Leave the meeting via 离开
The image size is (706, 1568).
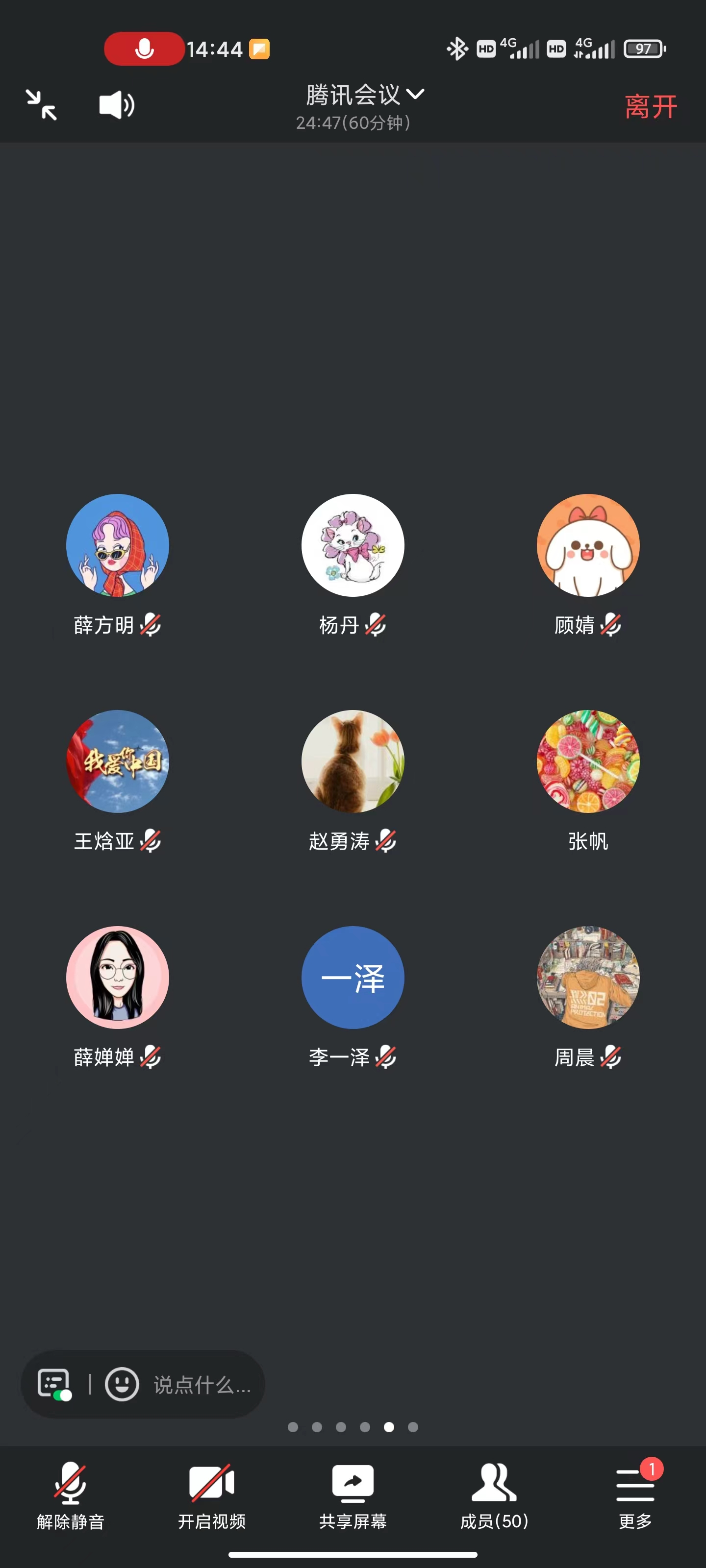[x=651, y=107]
